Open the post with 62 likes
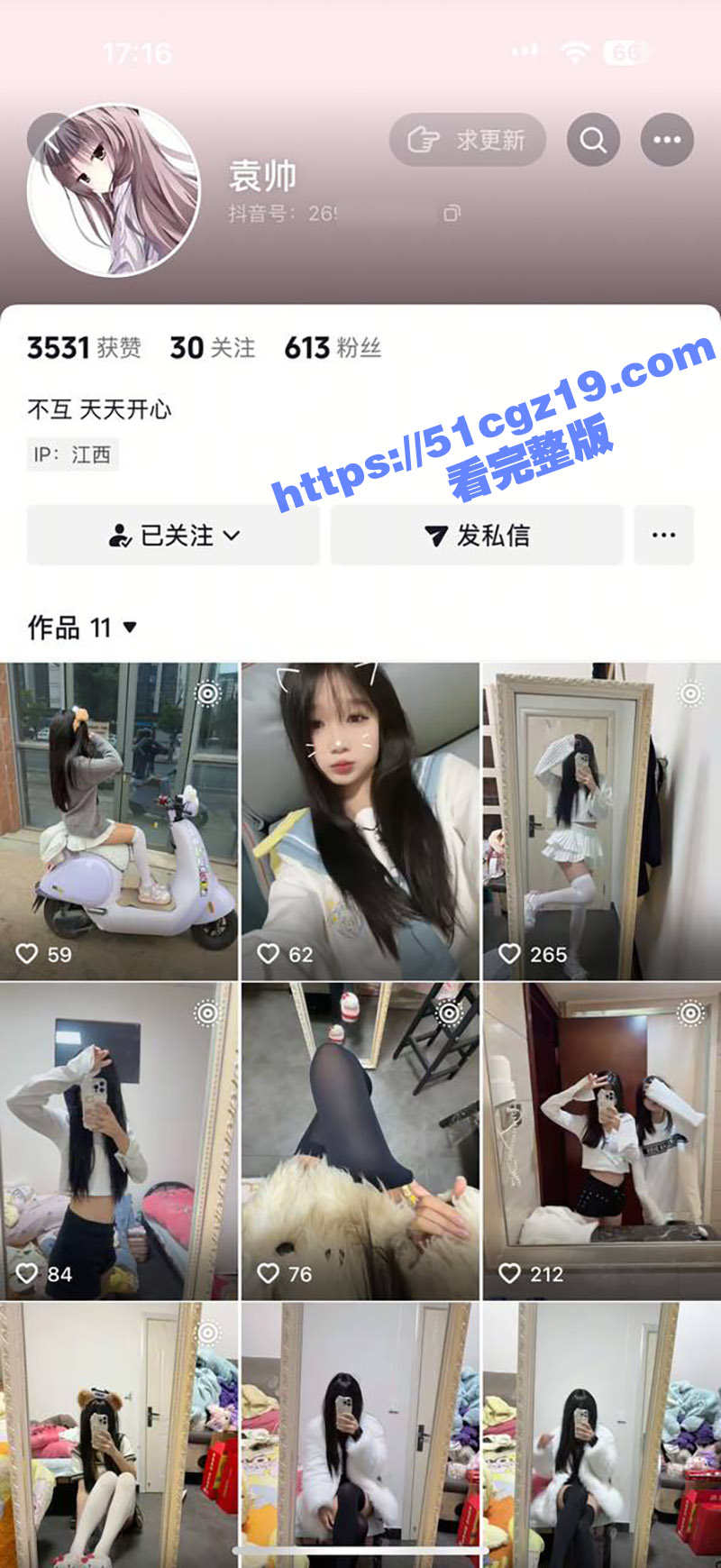The image size is (721, 1568). 360,821
